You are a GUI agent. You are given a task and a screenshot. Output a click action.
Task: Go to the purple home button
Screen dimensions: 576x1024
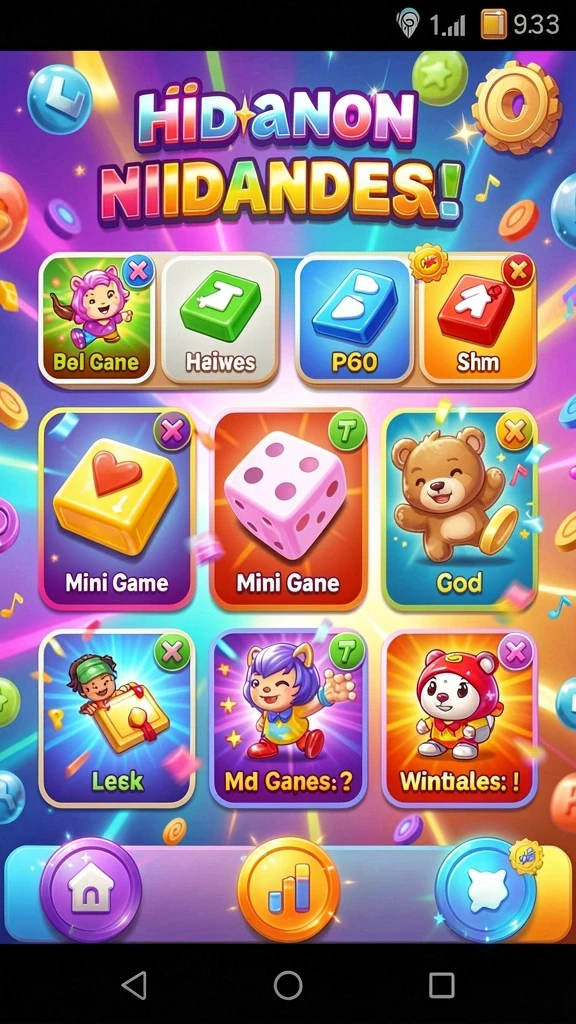pos(91,889)
